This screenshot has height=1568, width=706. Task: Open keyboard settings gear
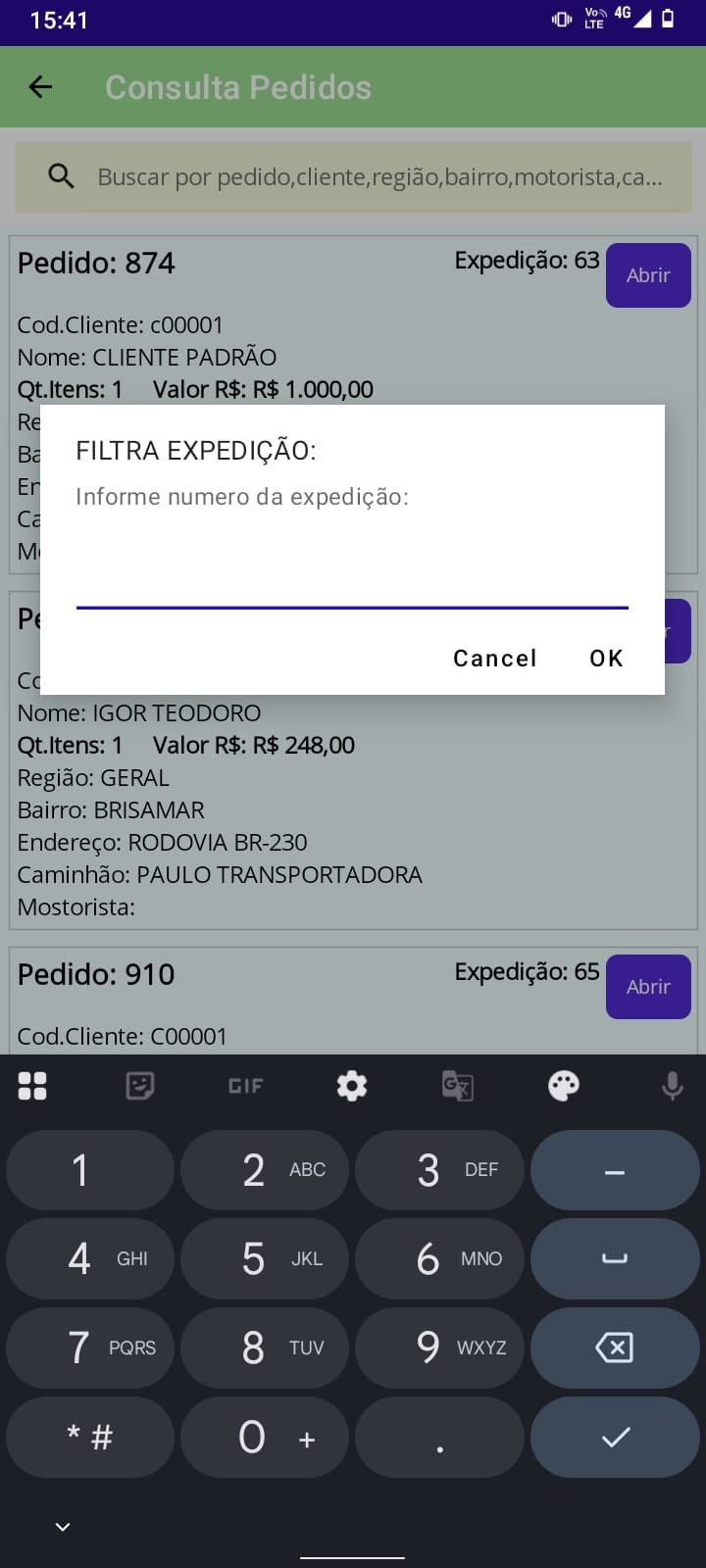click(352, 1086)
